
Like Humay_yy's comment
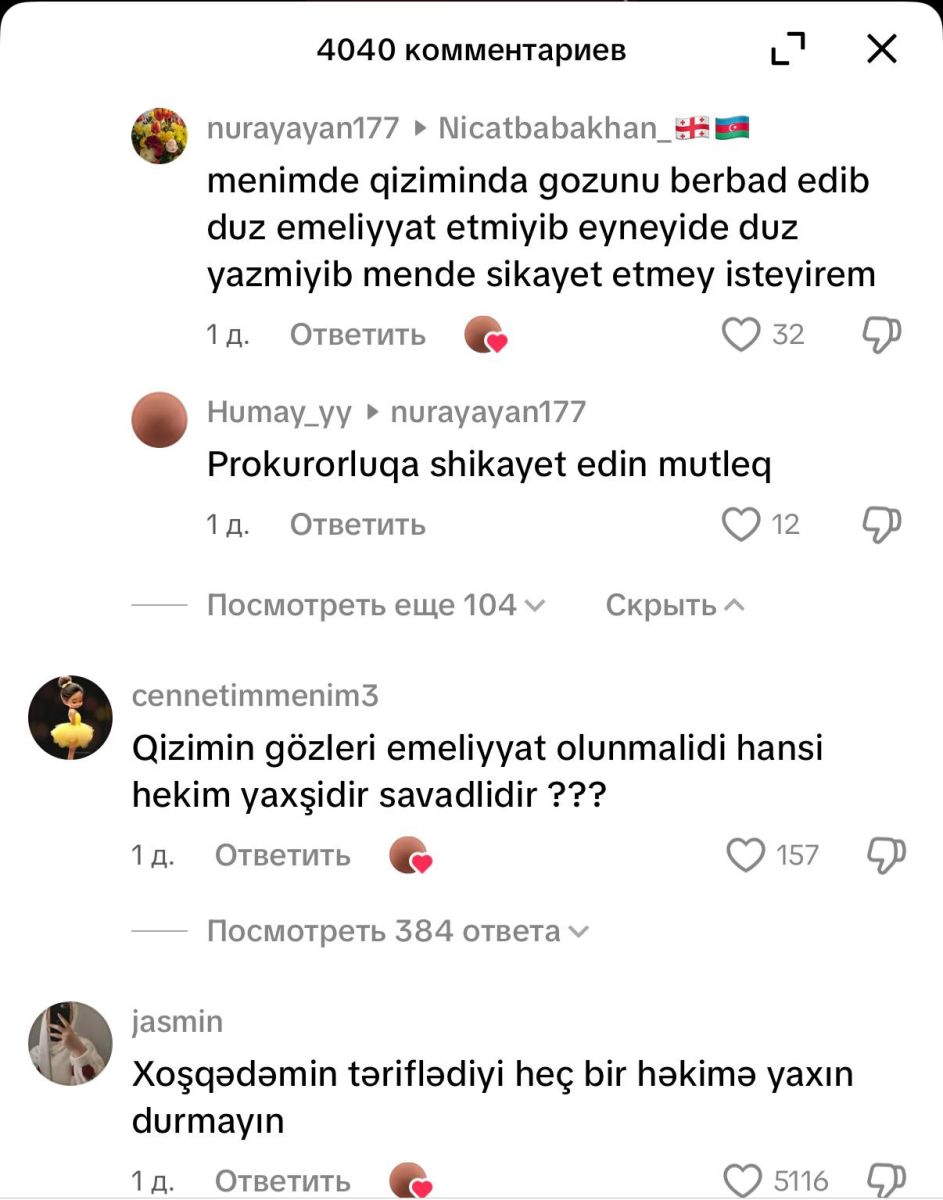click(741, 524)
